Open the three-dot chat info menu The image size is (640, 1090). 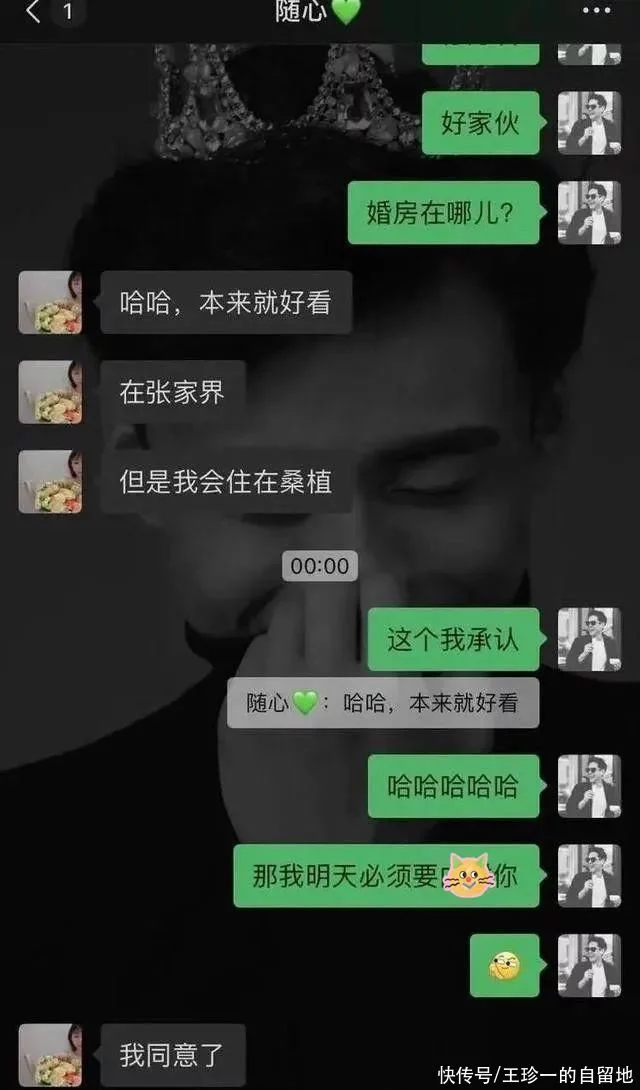point(596,10)
